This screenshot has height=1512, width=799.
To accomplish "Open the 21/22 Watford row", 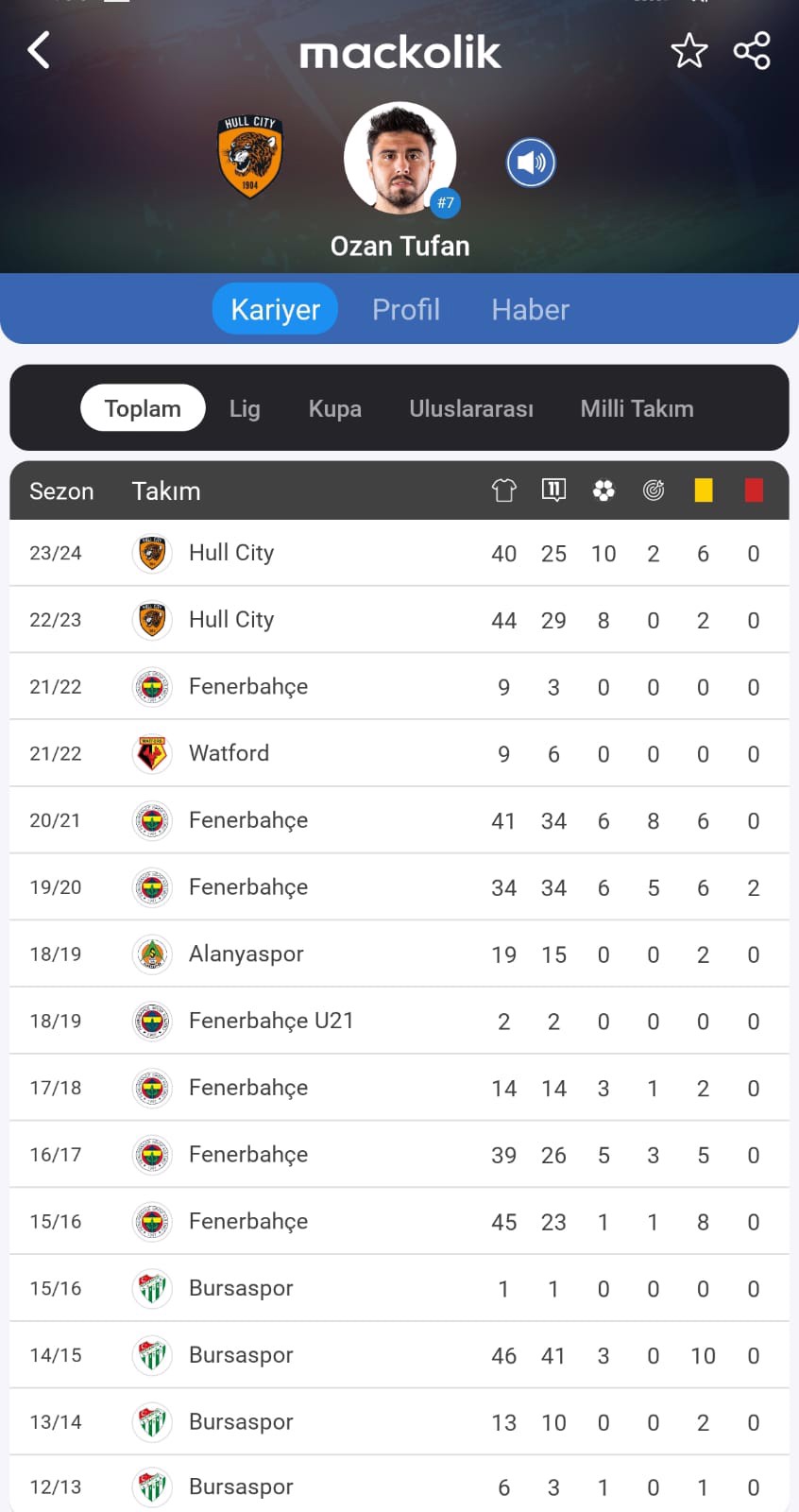I will [399, 753].
